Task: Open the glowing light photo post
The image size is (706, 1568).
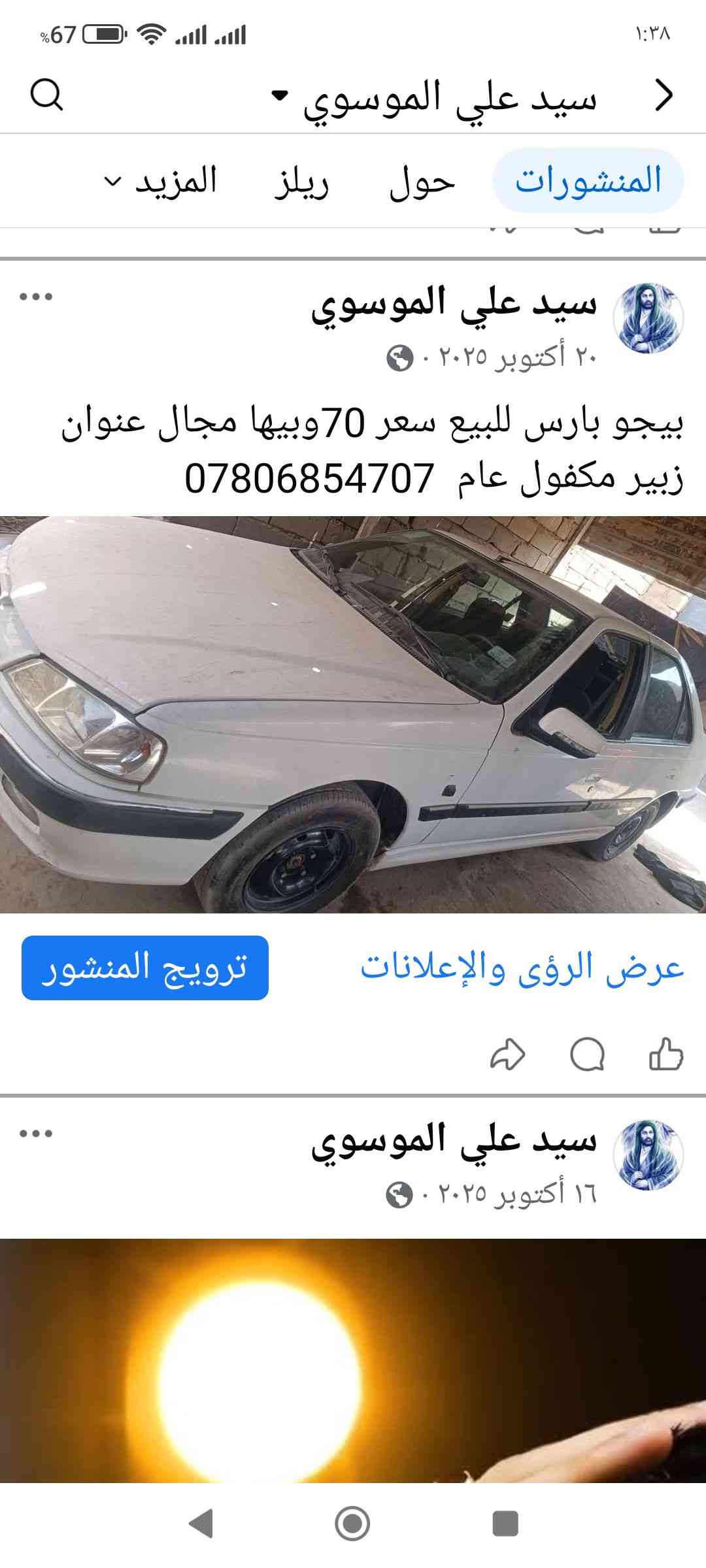Action: pyautogui.click(x=353, y=1359)
